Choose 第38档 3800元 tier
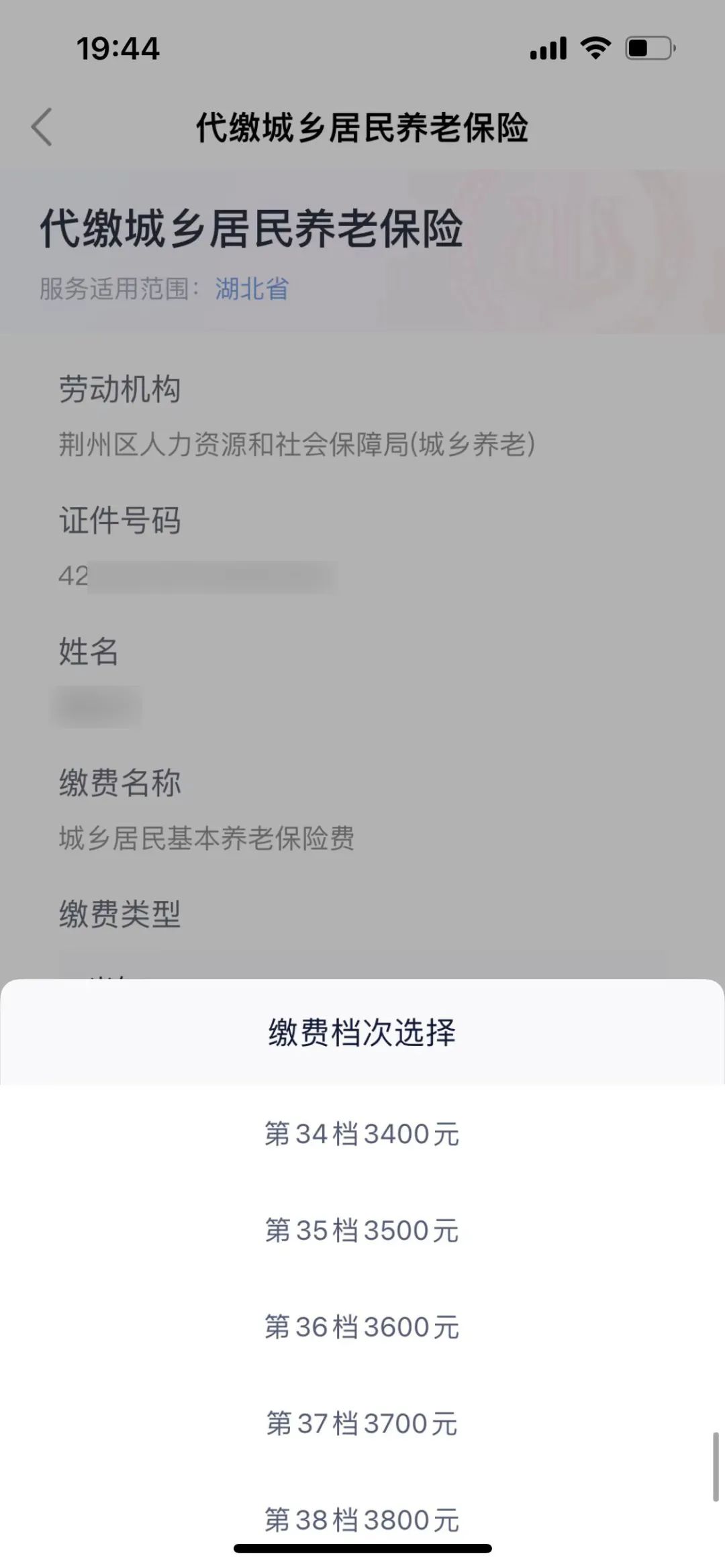This screenshot has height=1568, width=725. click(362, 1519)
